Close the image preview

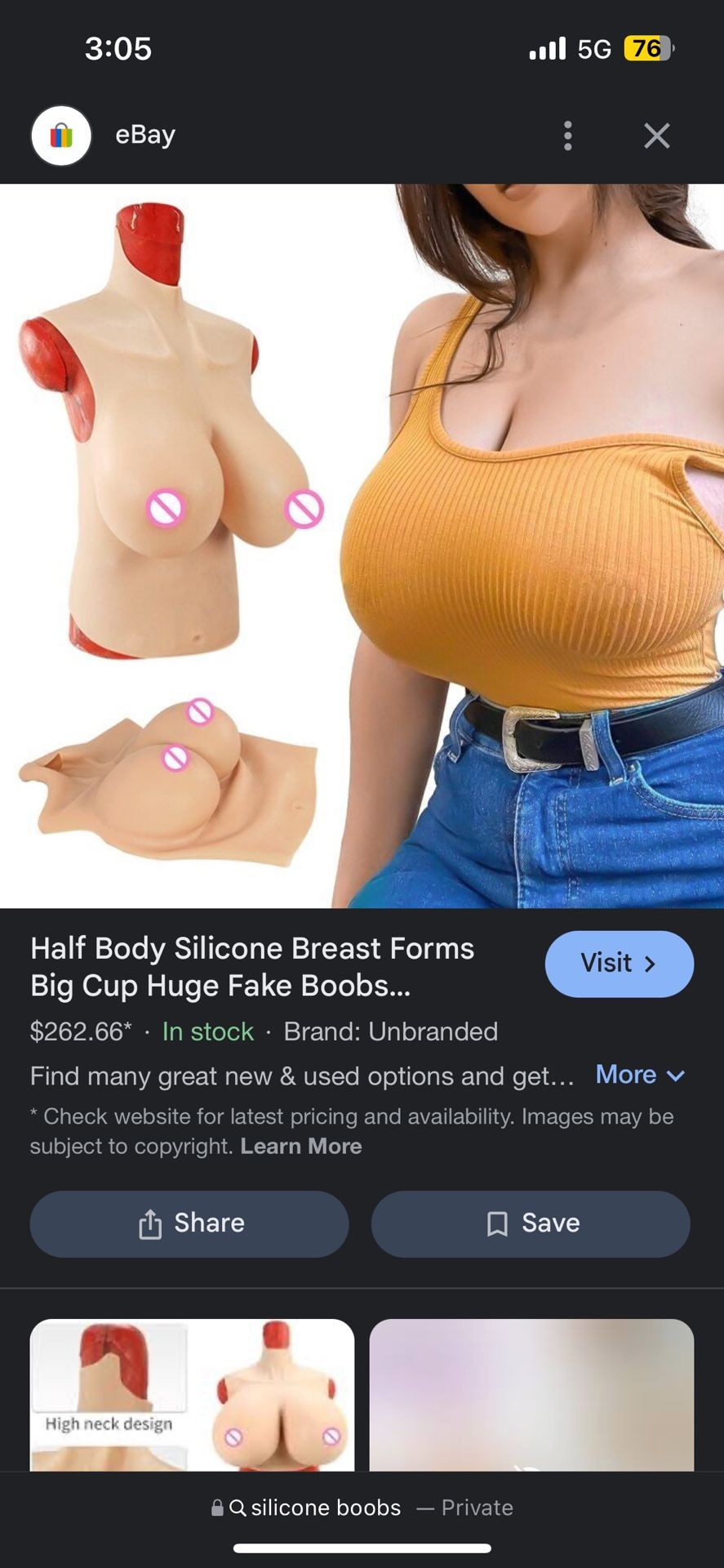[x=656, y=136]
